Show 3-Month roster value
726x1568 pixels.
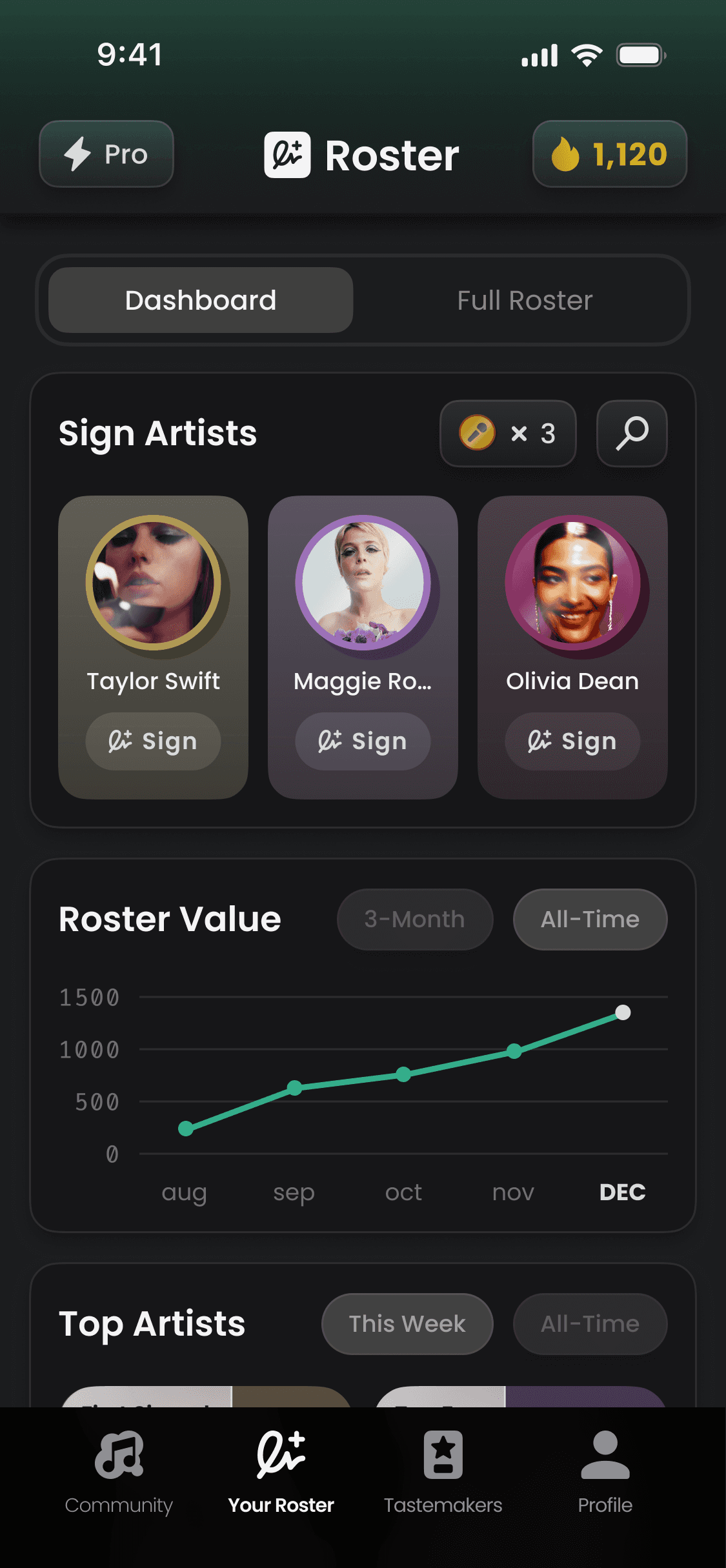tap(415, 919)
